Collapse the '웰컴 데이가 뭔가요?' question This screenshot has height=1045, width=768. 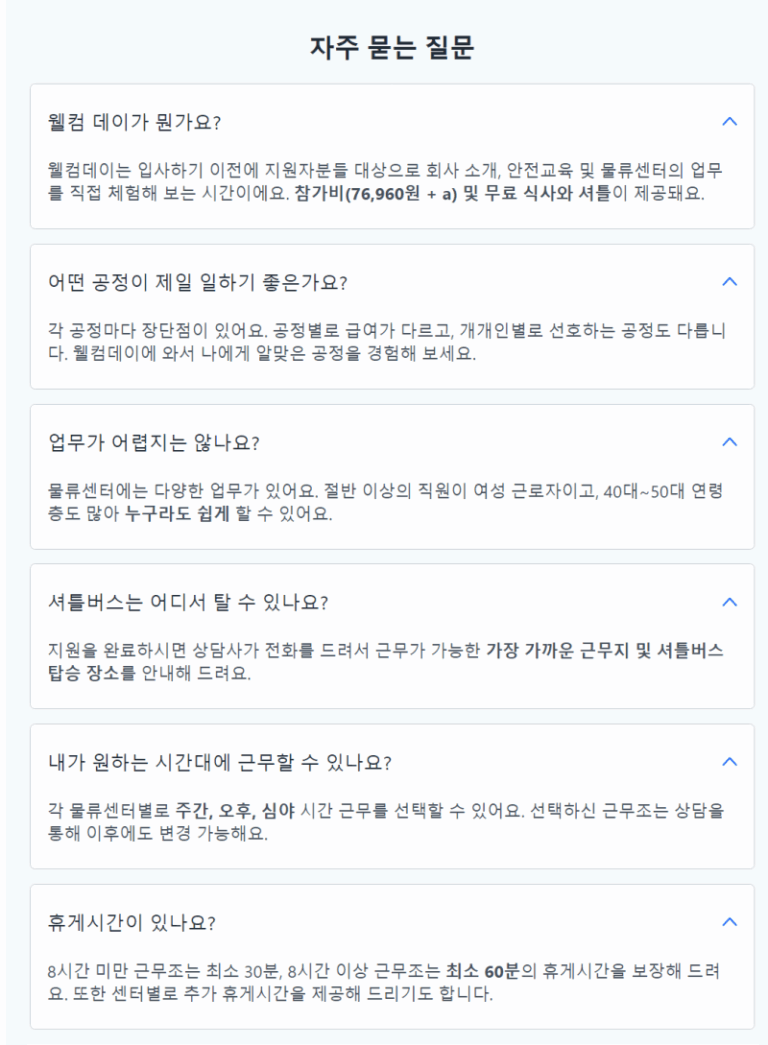(x=729, y=122)
